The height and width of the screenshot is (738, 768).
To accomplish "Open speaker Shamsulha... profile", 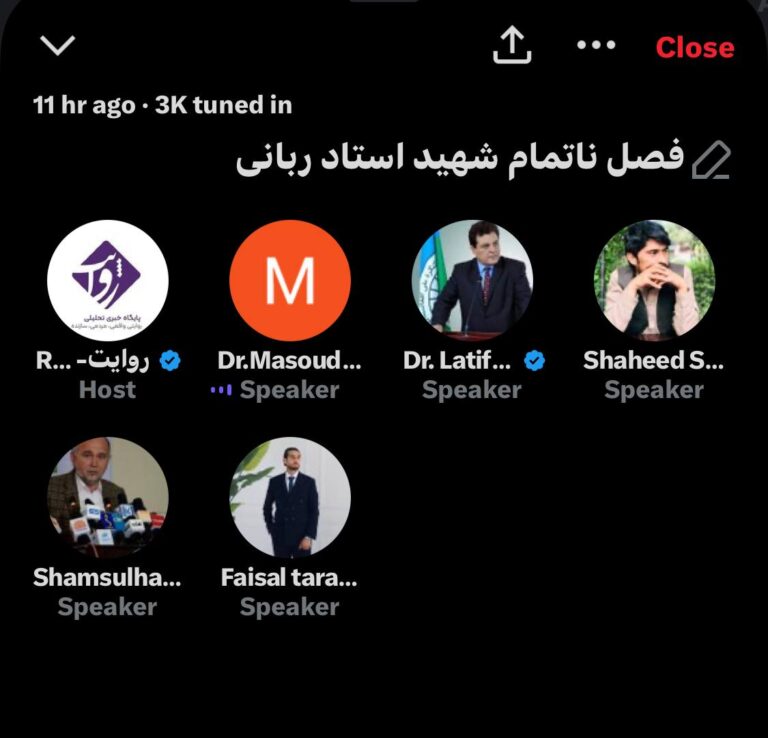I will (x=107, y=497).
